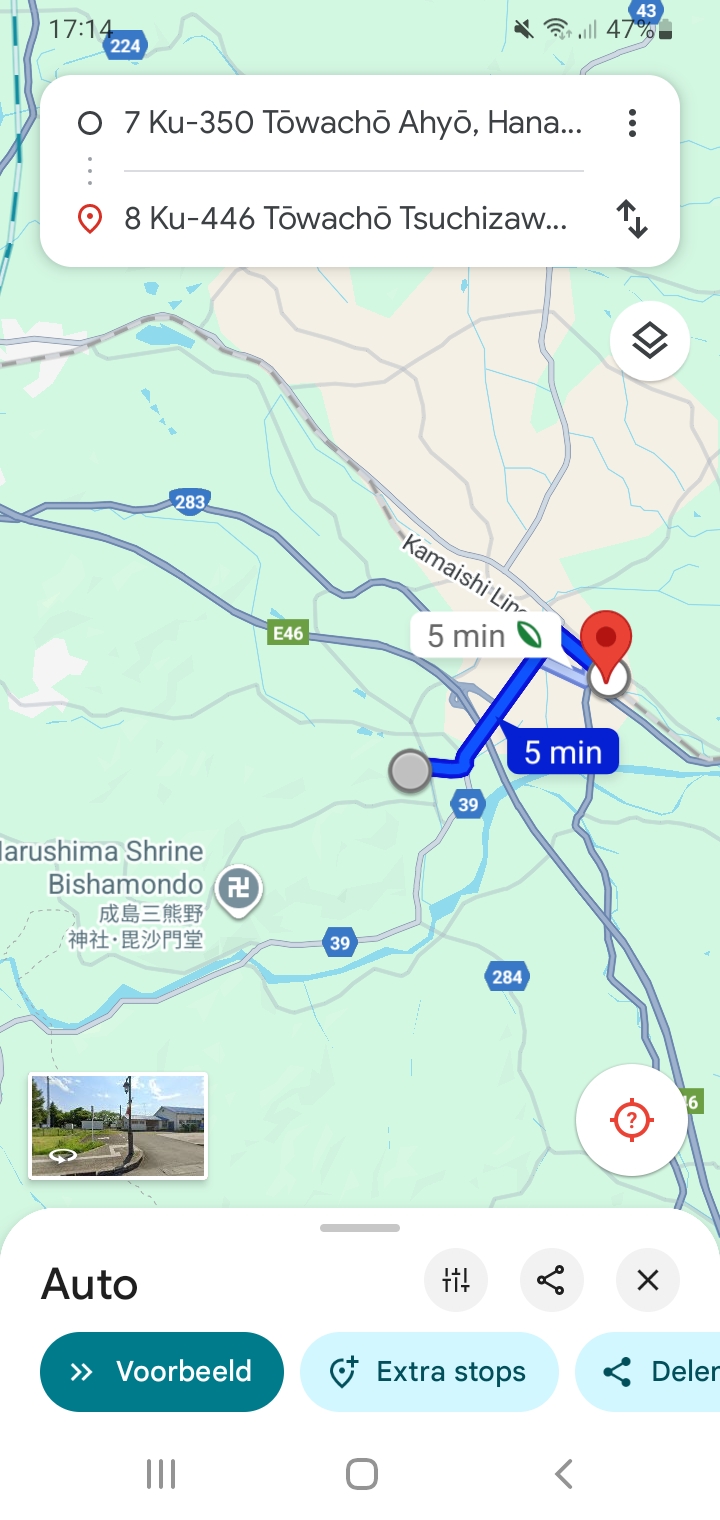720x1520 pixels.
Task: Swap the start and destination
Action: coord(632,218)
